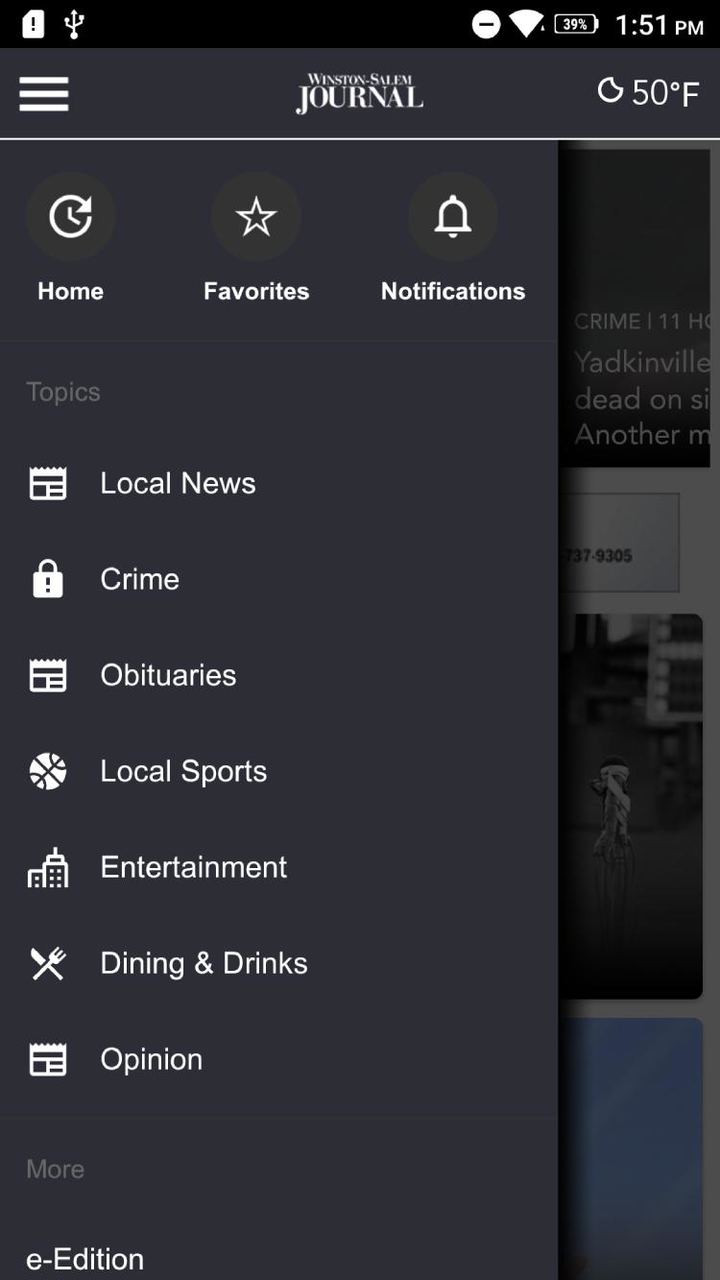Open the Entertainment section

(193, 866)
